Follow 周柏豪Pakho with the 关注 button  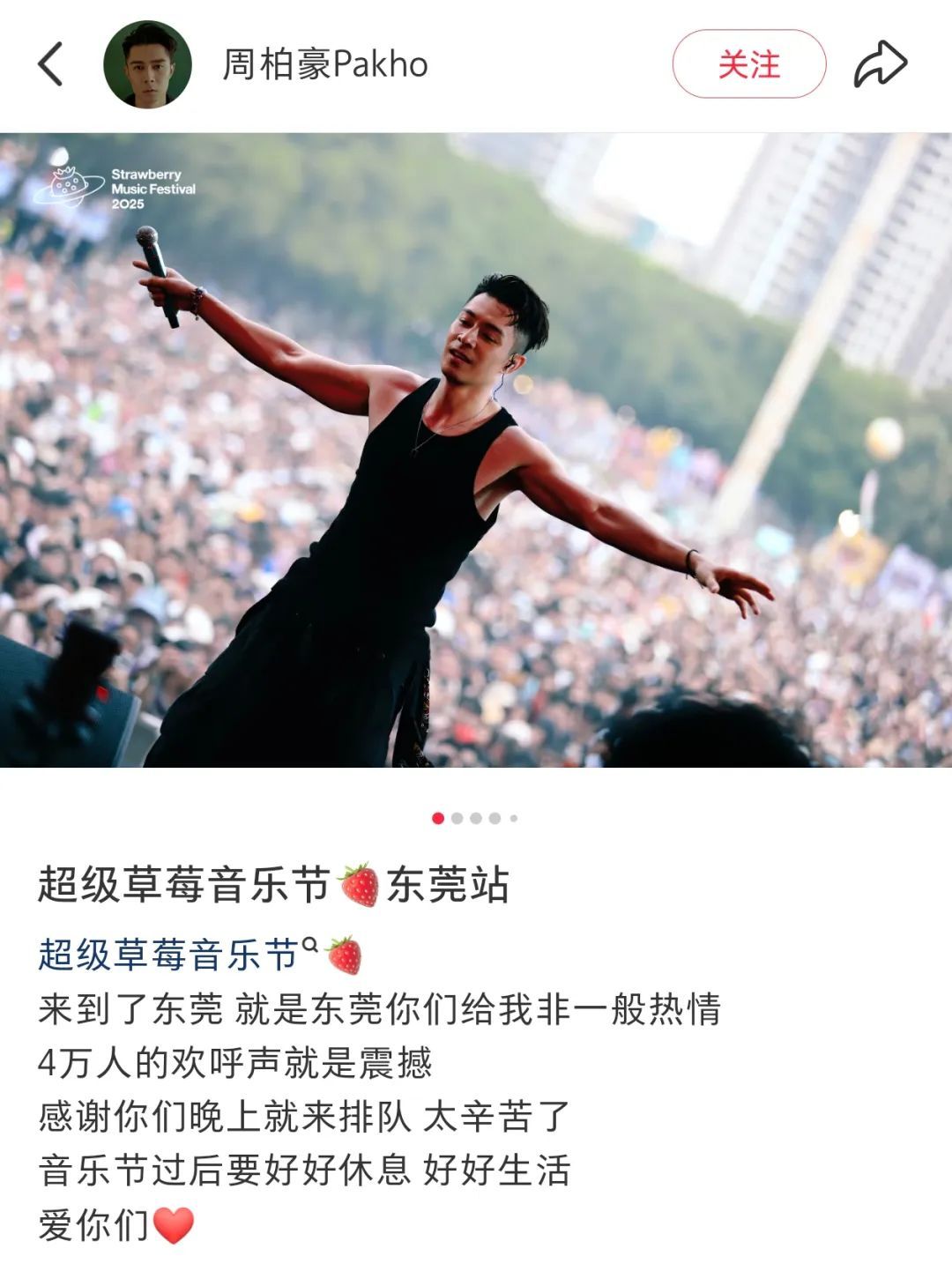pyautogui.click(x=748, y=64)
